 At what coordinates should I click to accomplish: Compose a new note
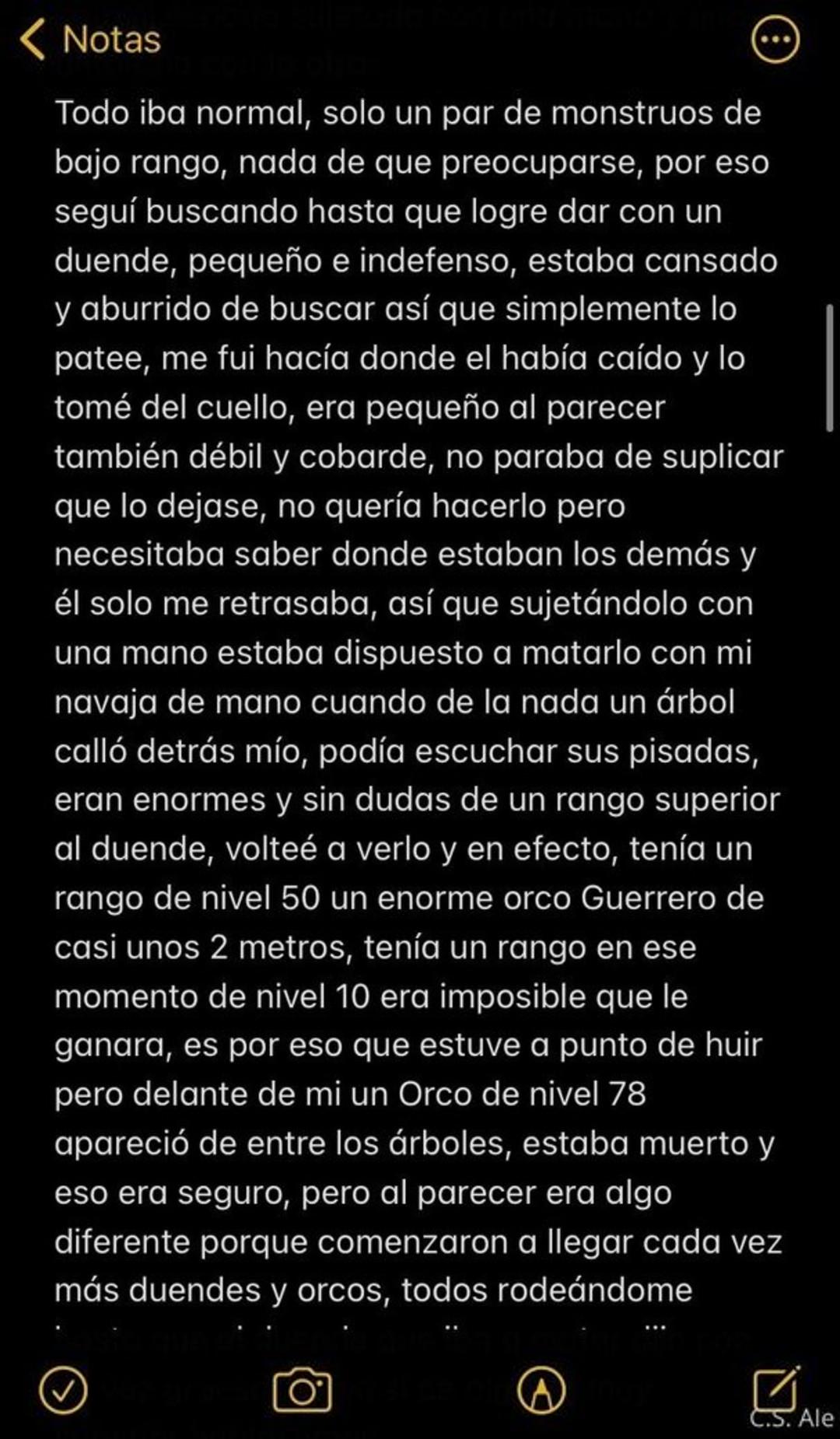775,1388
